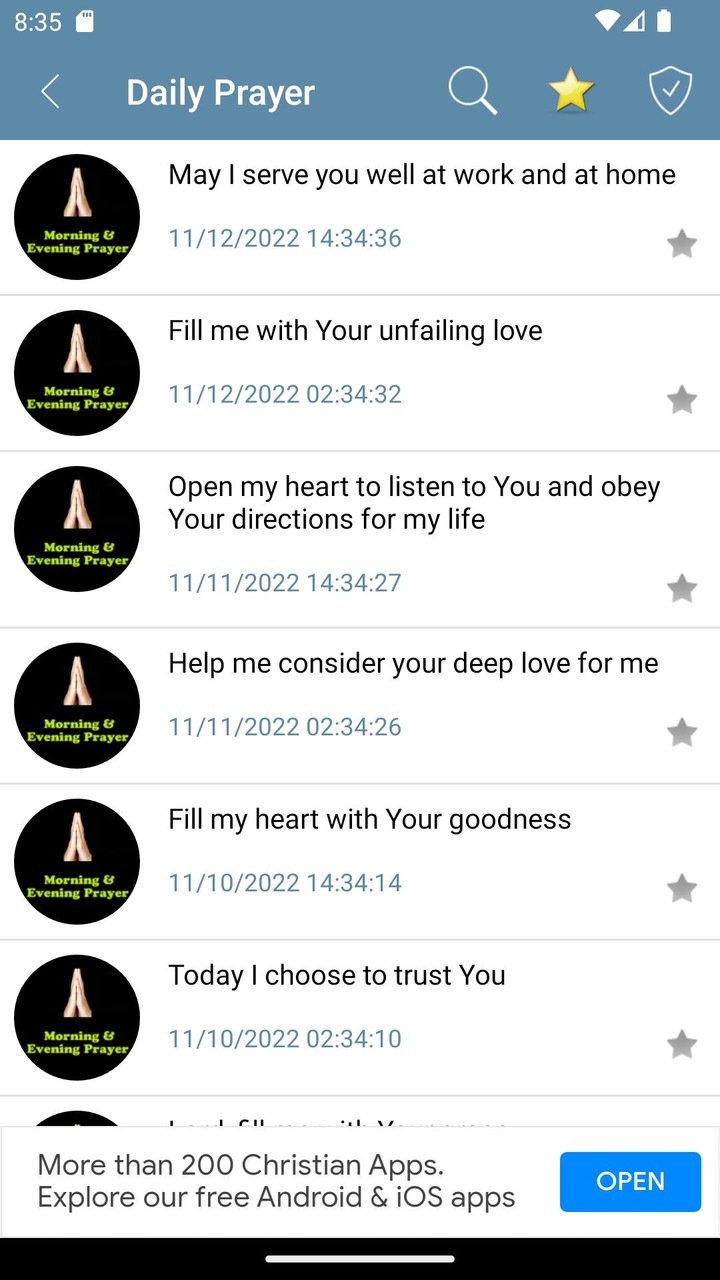Viewport: 720px width, 1280px height.
Task: Open the favorites star in the toolbar
Action: tap(571, 90)
